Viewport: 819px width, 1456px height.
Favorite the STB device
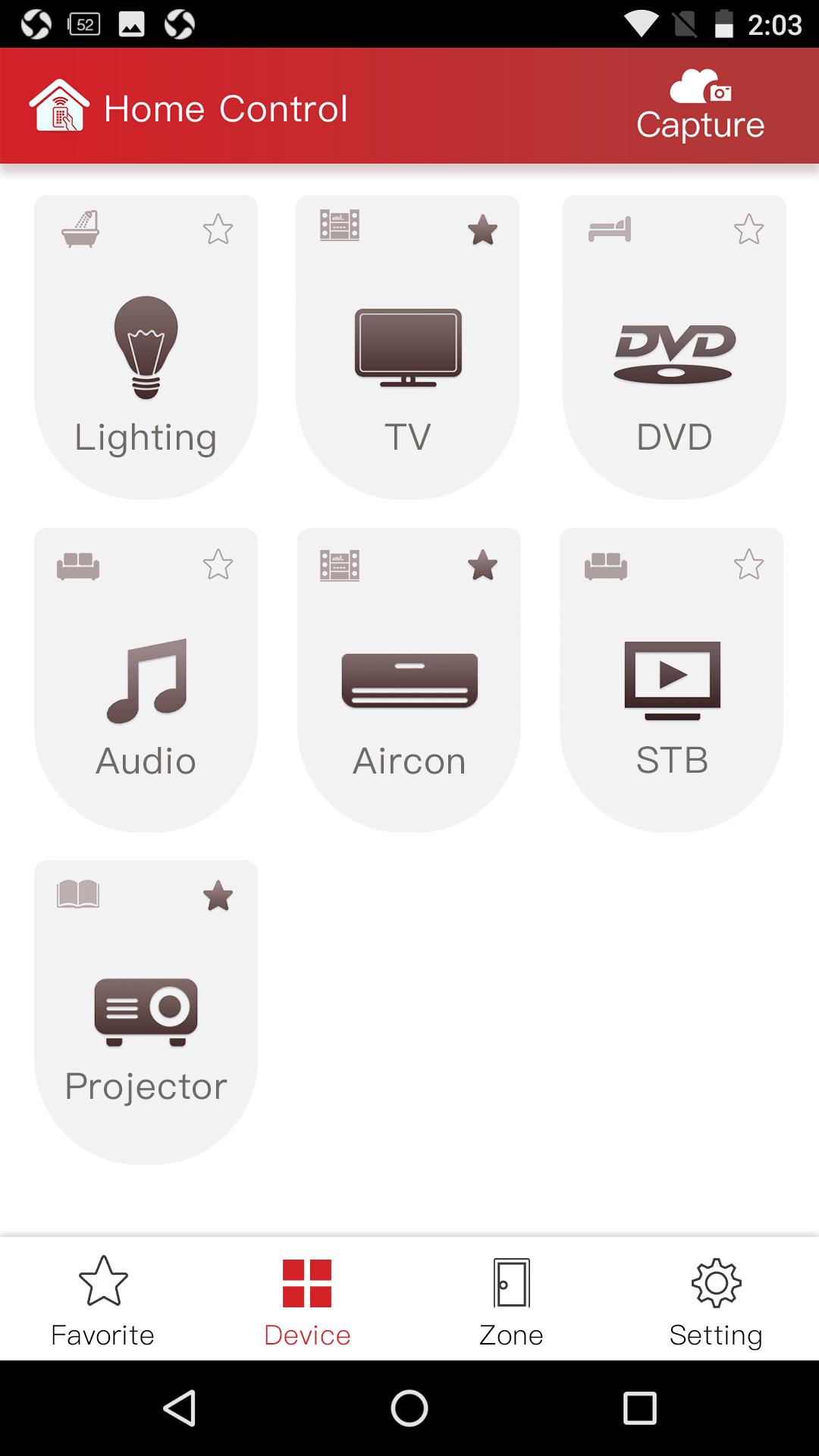point(748,564)
